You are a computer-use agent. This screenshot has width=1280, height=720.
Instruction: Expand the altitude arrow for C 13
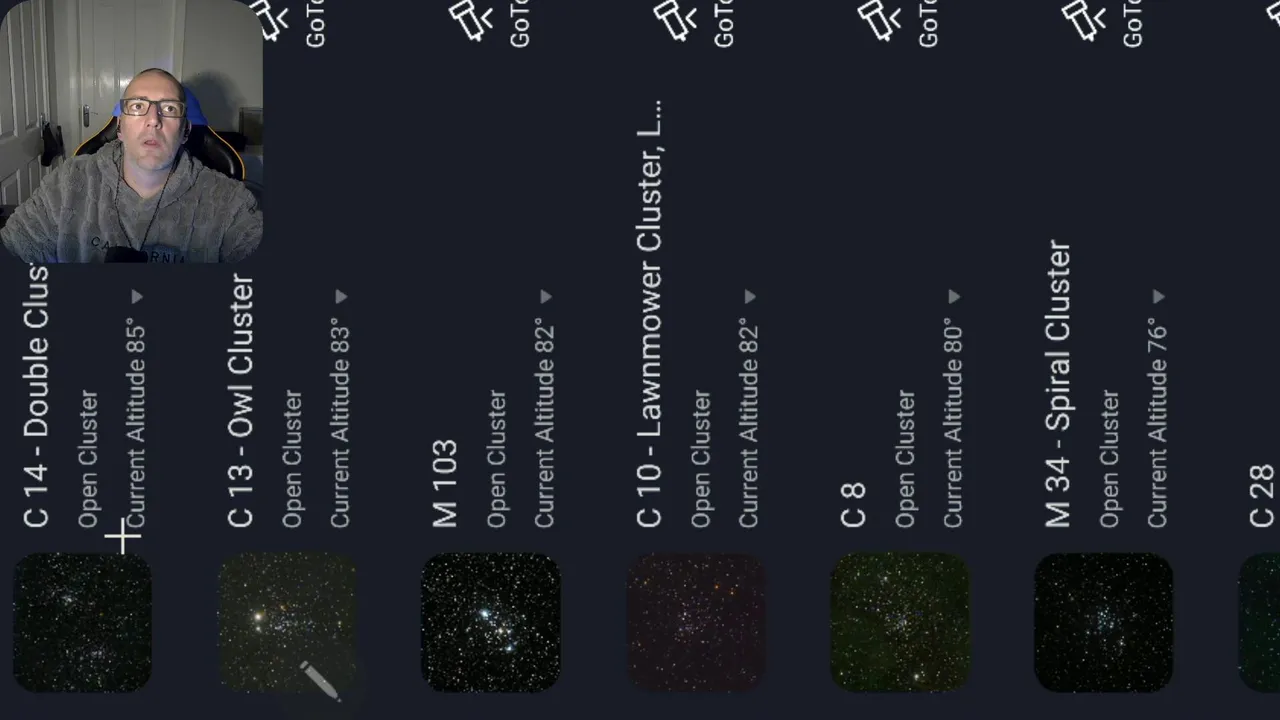(x=341, y=297)
